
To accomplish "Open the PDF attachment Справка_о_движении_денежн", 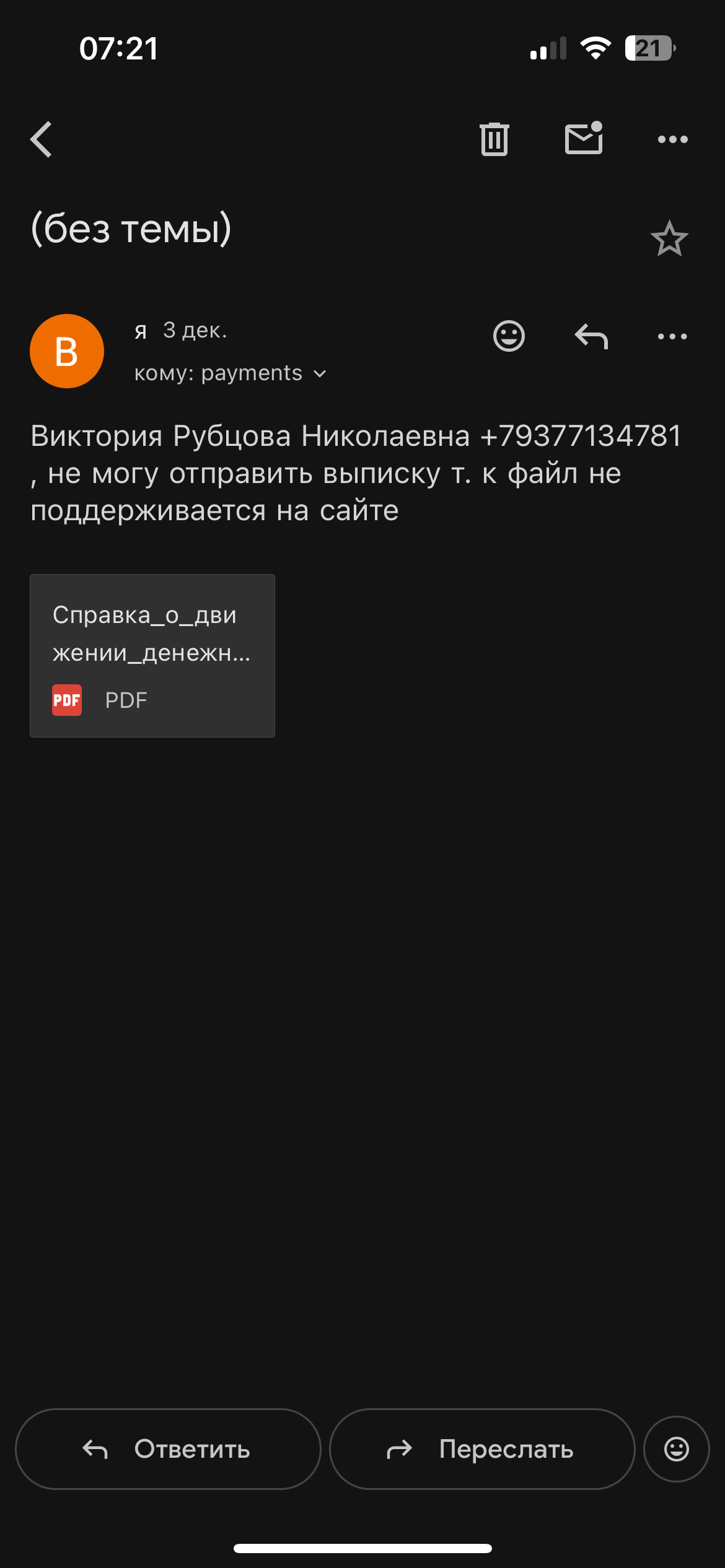I will point(152,655).
